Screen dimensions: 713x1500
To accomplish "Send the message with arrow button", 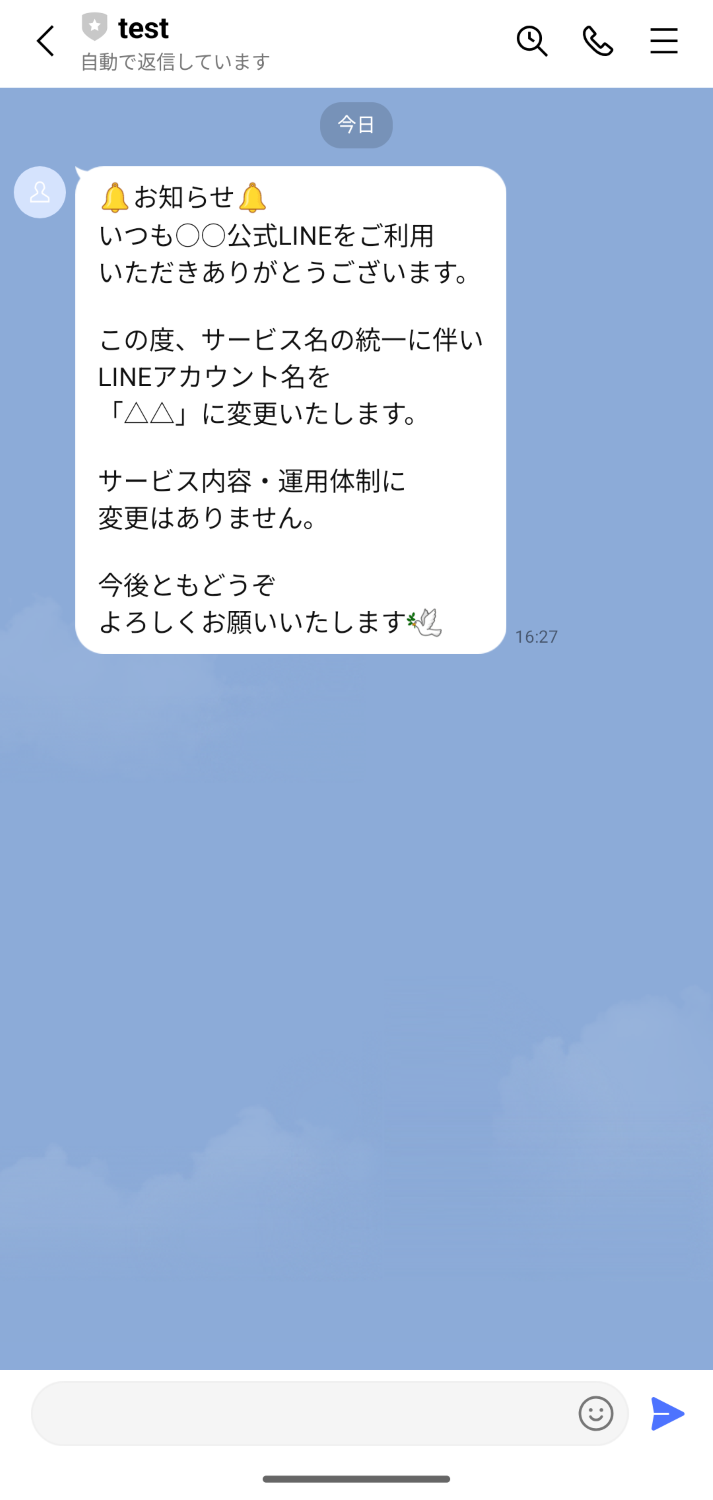I will click(x=667, y=1413).
